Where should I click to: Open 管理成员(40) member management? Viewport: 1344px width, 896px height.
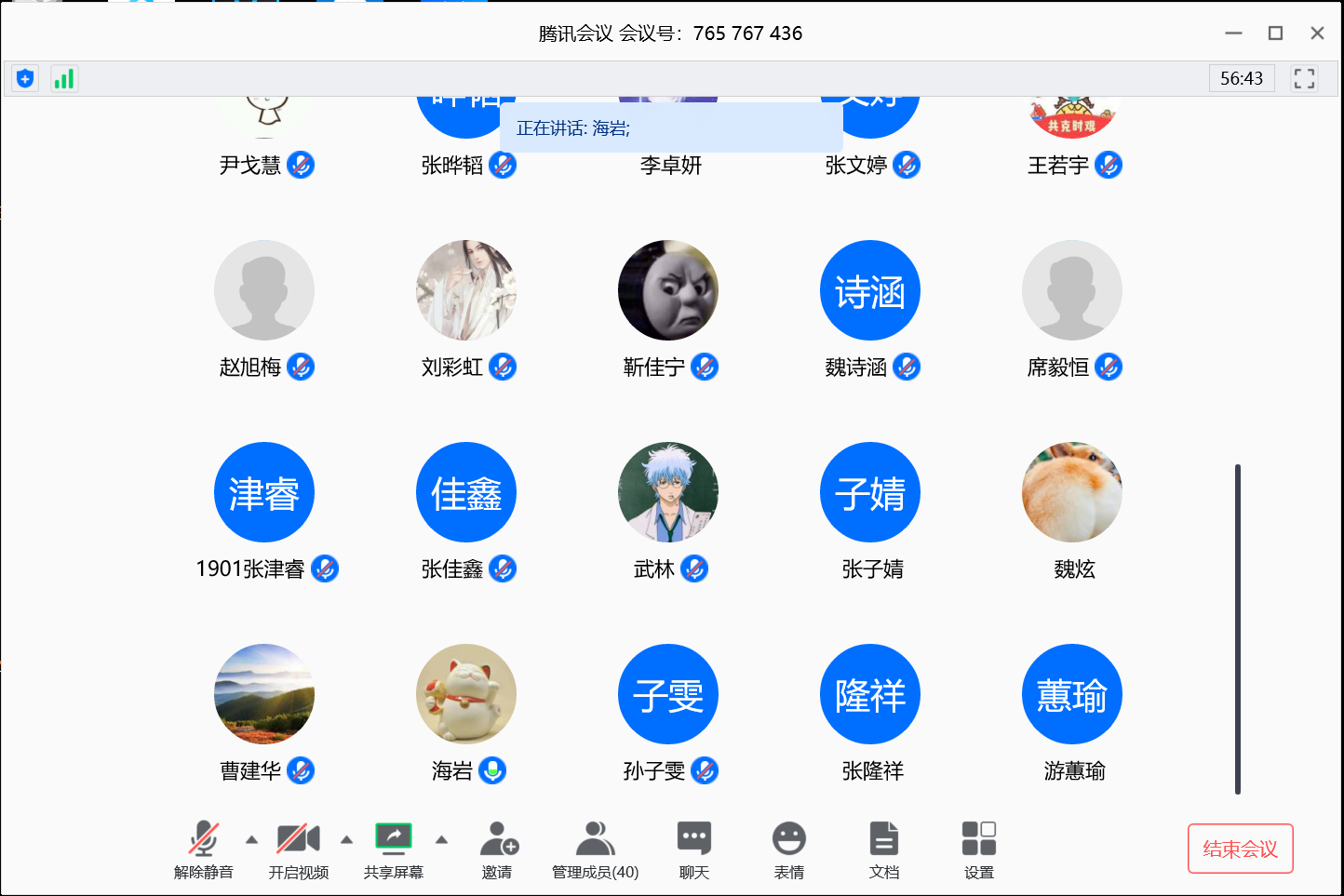click(596, 848)
